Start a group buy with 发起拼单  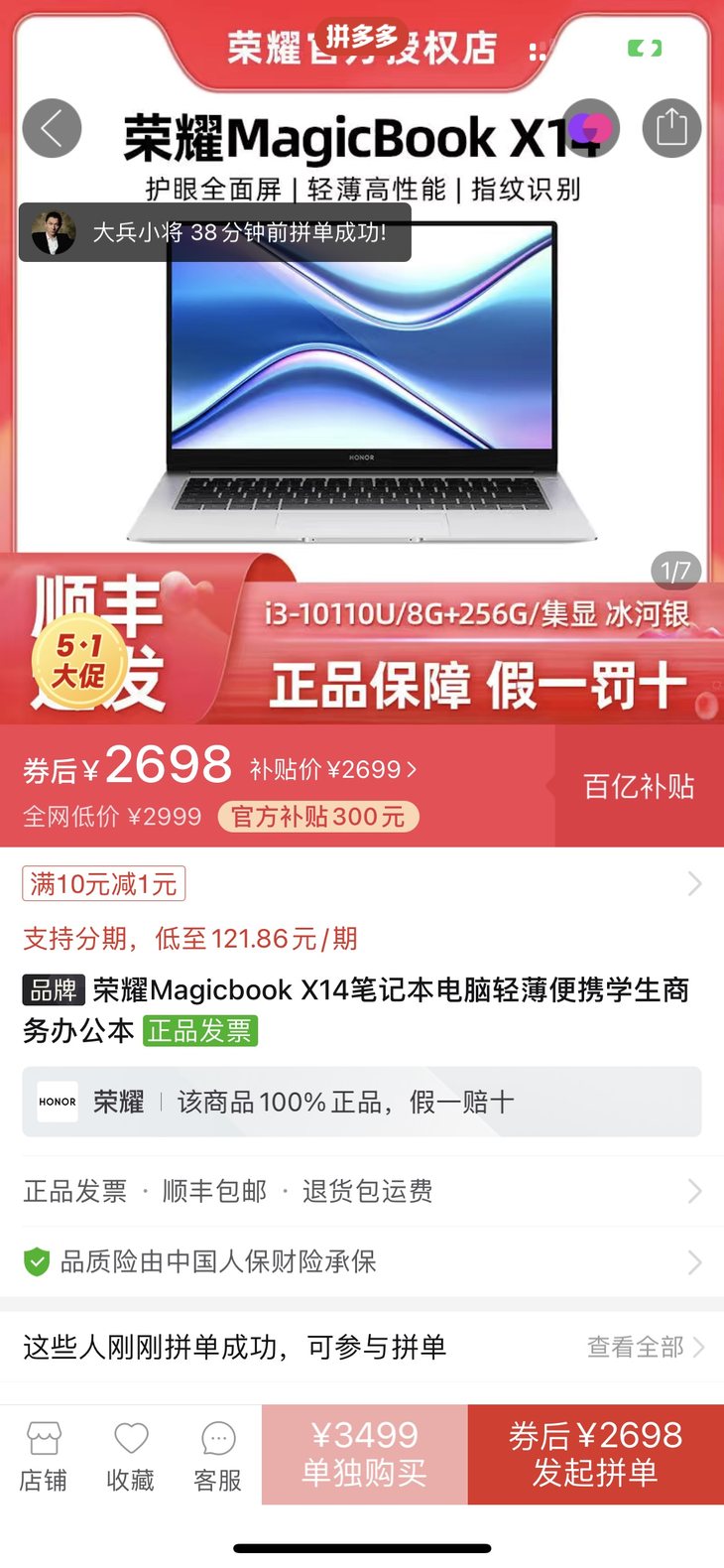(595, 1454)
